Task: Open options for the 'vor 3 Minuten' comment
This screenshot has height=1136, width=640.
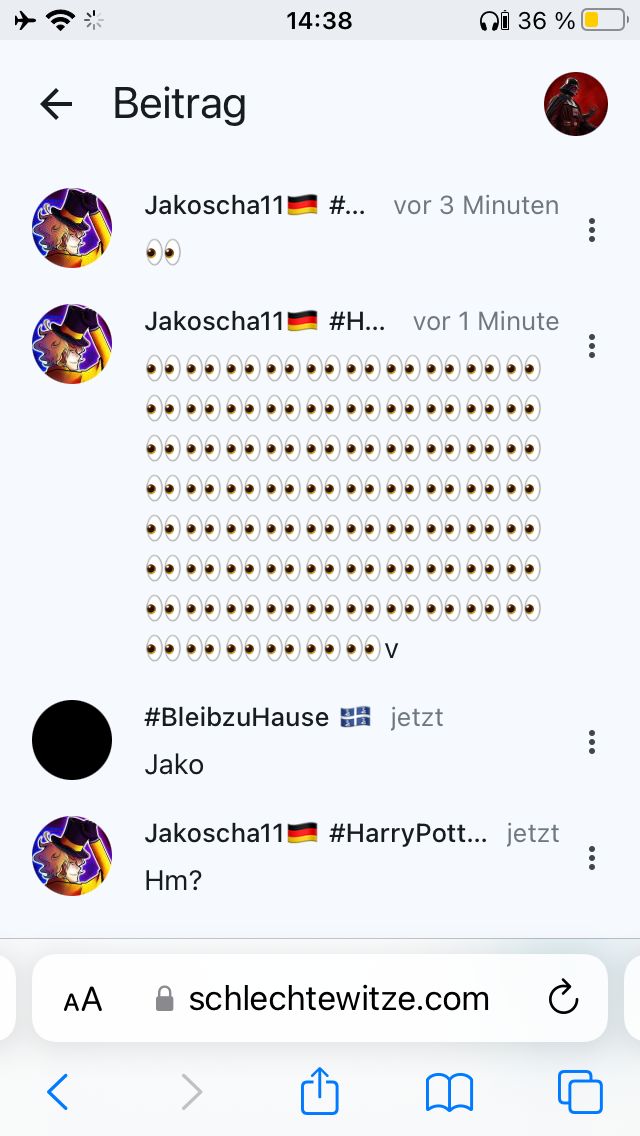Action: 592,230
